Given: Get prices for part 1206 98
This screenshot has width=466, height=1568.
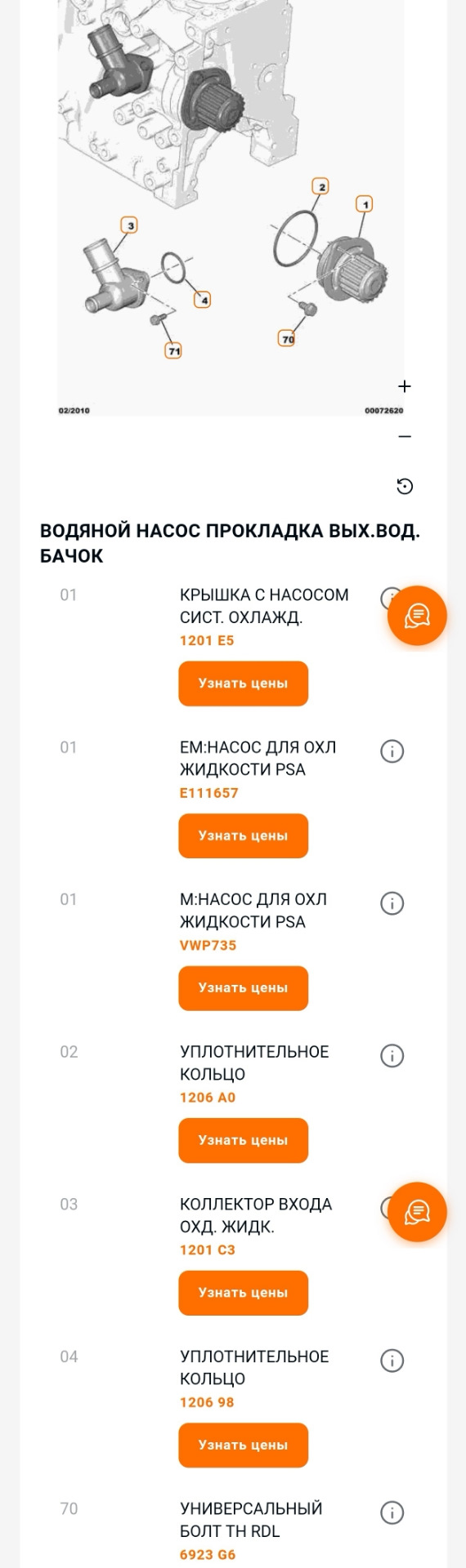Looking at the screenshot, I should pyautogui.click(x=243, y=1445).
